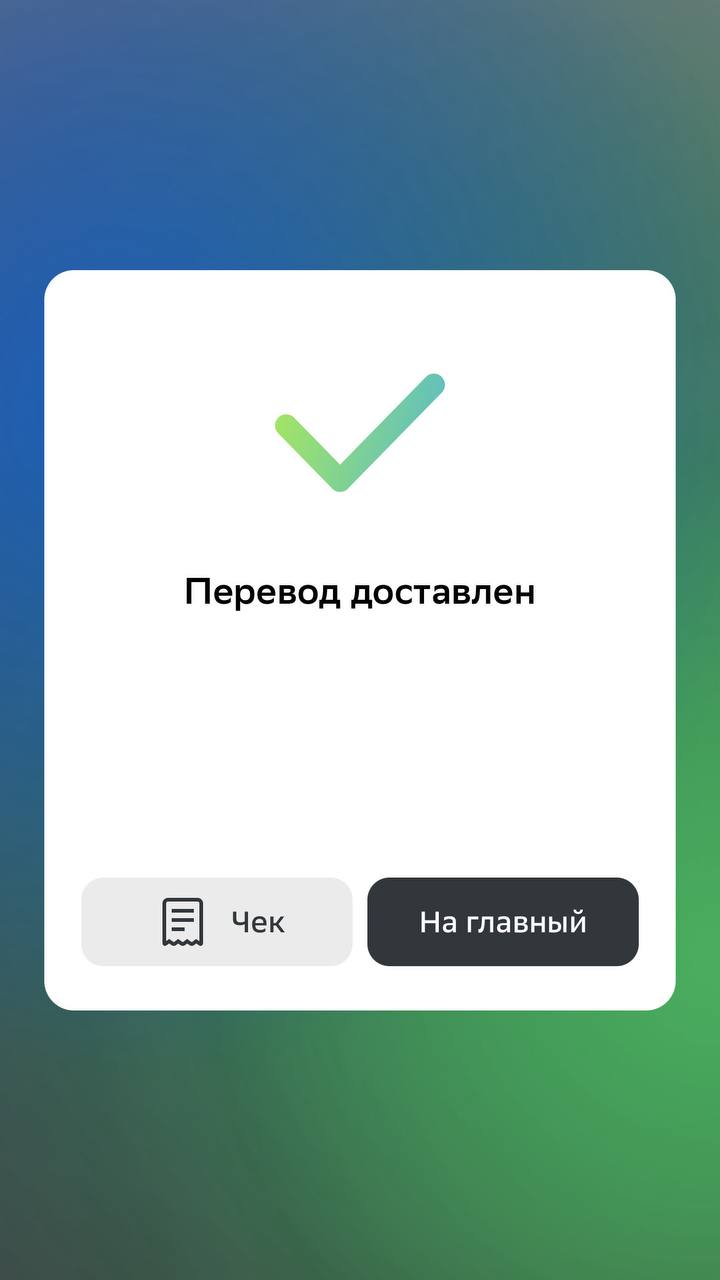
Task: Tap the На главный button
Action: [x=502, y=922]
